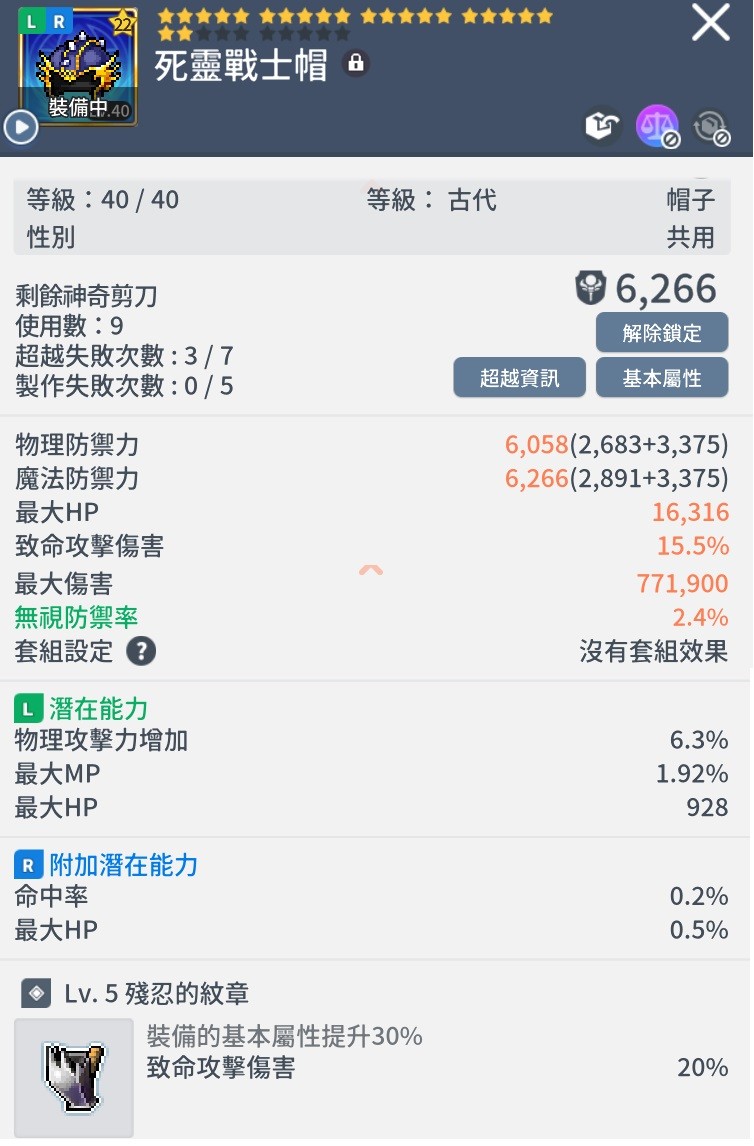Tap the grey disabled recycle icon
The image size is (754, 1146).
[x=712, y=126]
